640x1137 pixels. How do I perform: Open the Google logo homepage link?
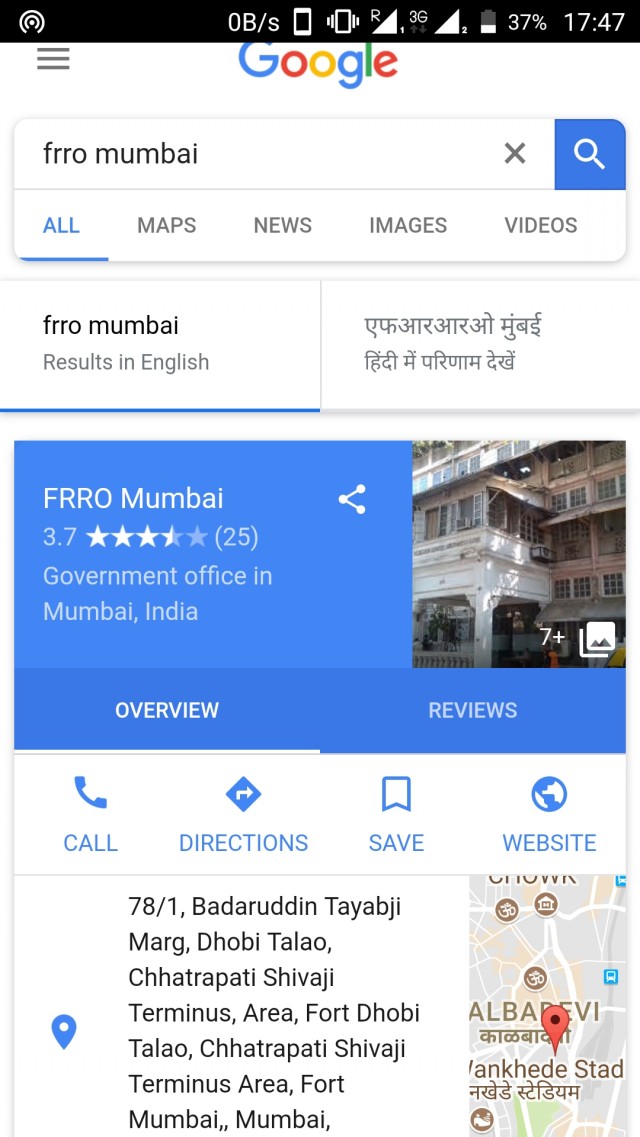coord(318,64)
